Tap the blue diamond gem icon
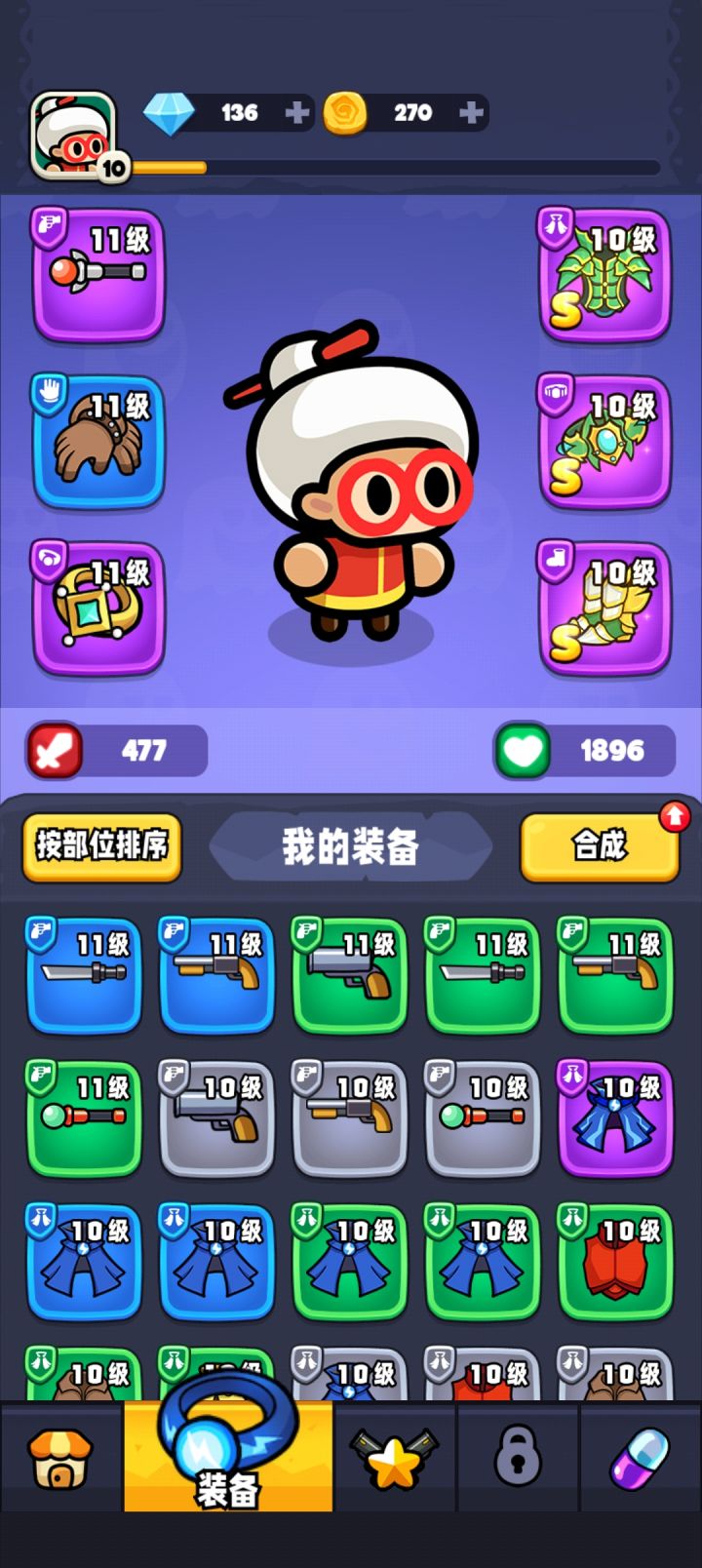This screenshot has height=1568, width=702. coord(171,113)
